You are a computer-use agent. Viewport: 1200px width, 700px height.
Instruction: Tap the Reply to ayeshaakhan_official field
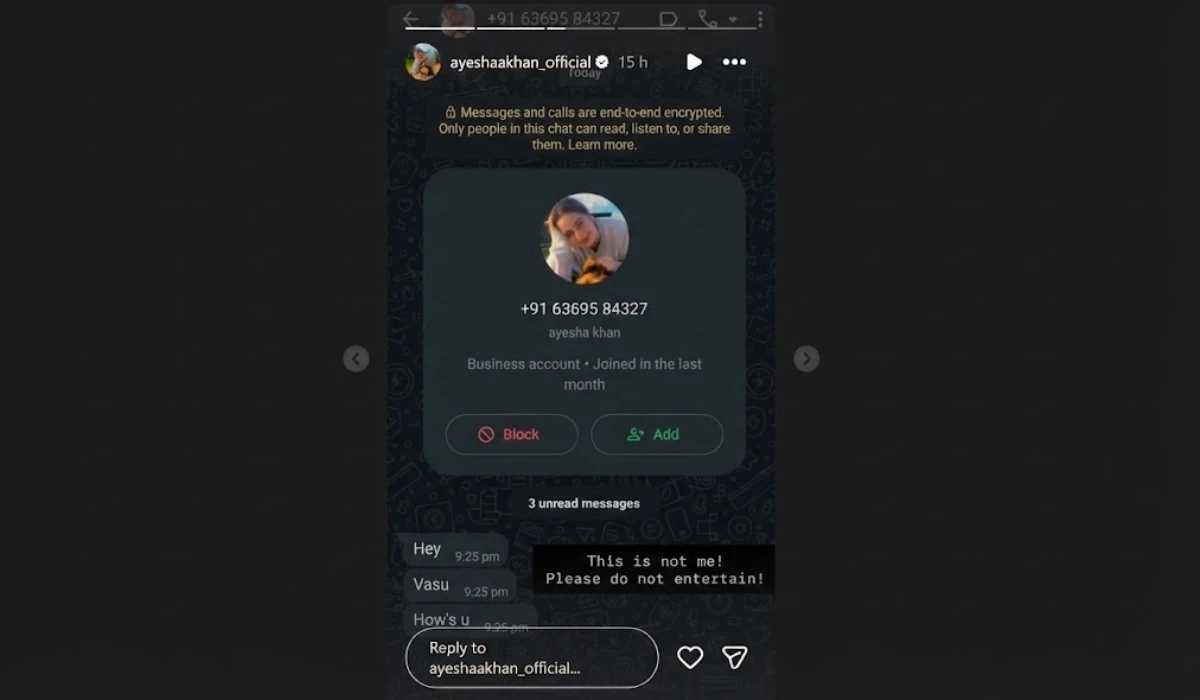[531, 658]
